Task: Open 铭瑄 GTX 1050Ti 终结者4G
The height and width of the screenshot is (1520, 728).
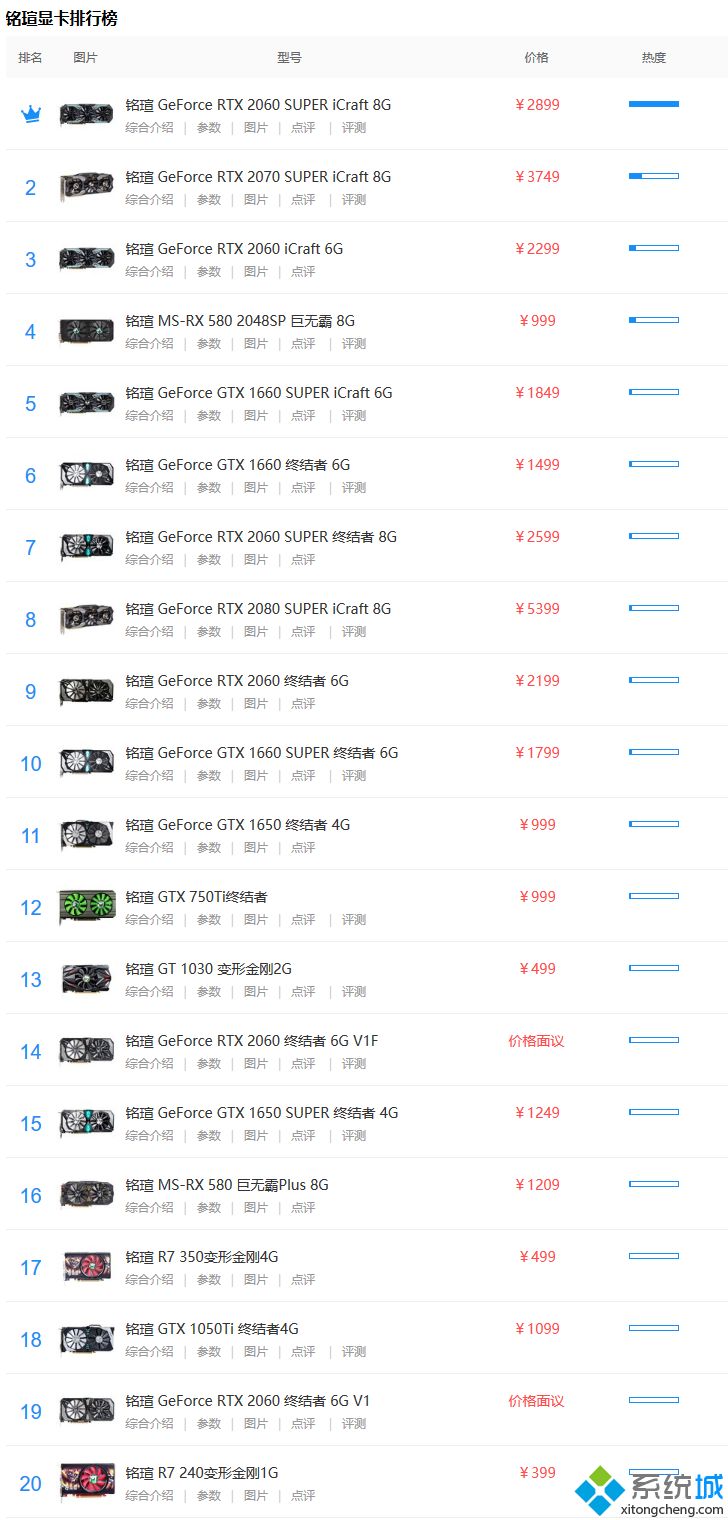Action: [212, 1329]
